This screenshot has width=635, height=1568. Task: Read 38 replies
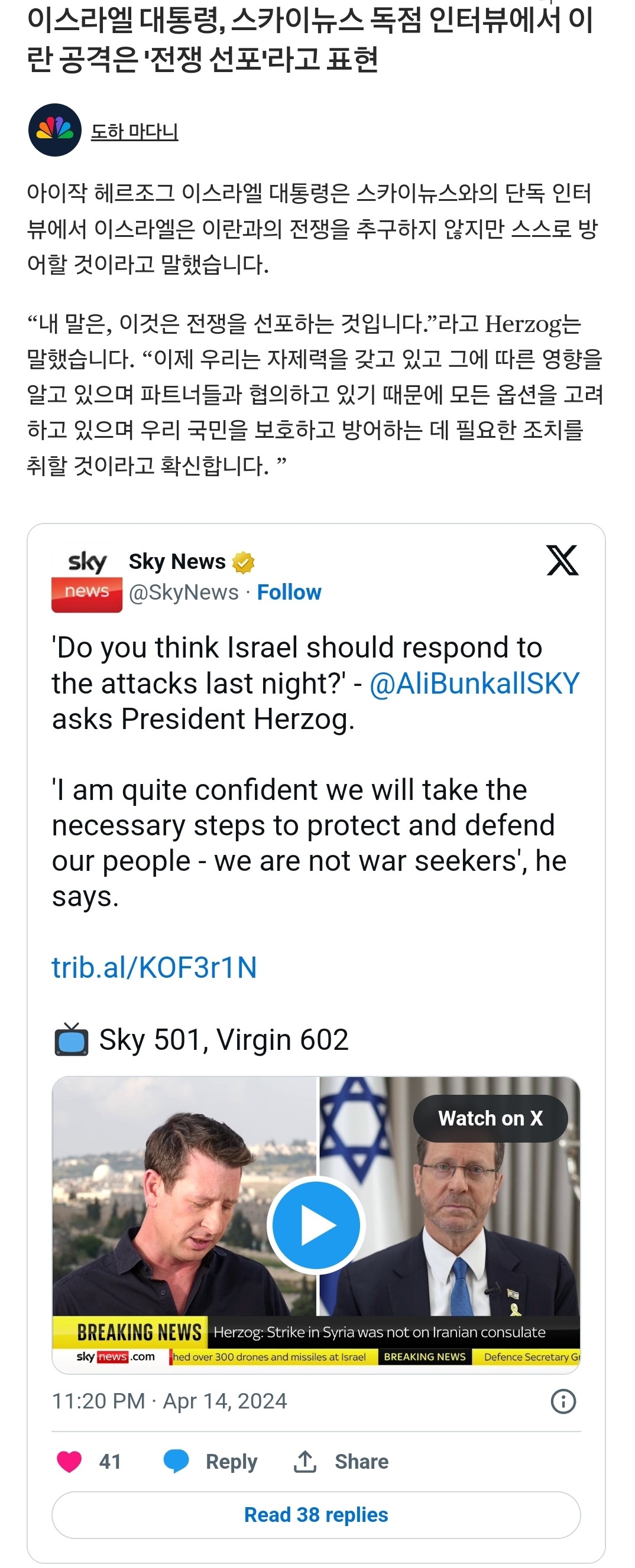tap(316, 1514)
